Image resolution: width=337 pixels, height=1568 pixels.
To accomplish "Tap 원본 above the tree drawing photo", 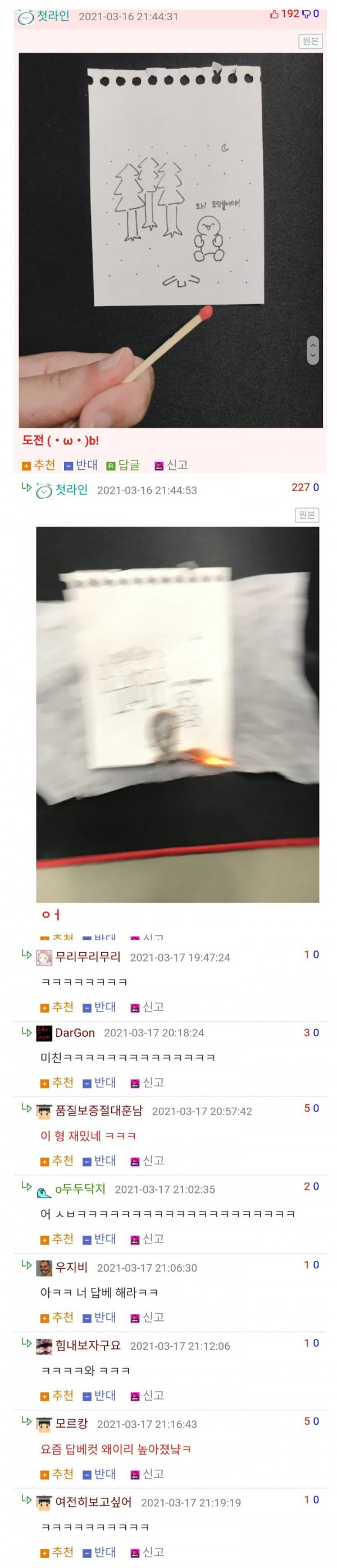I will point(310,41).
